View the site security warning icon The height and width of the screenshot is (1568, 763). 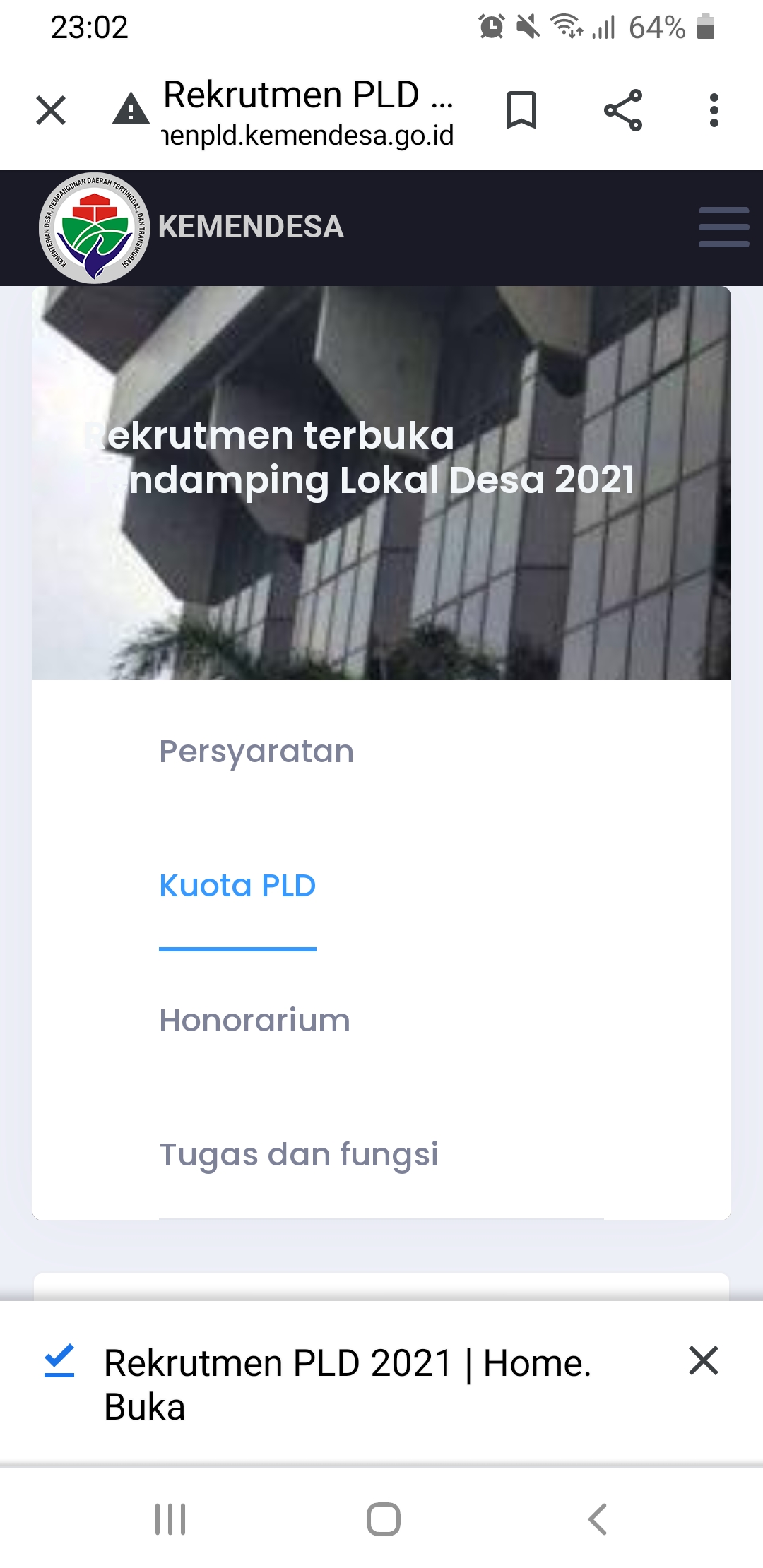coord(131,111)
